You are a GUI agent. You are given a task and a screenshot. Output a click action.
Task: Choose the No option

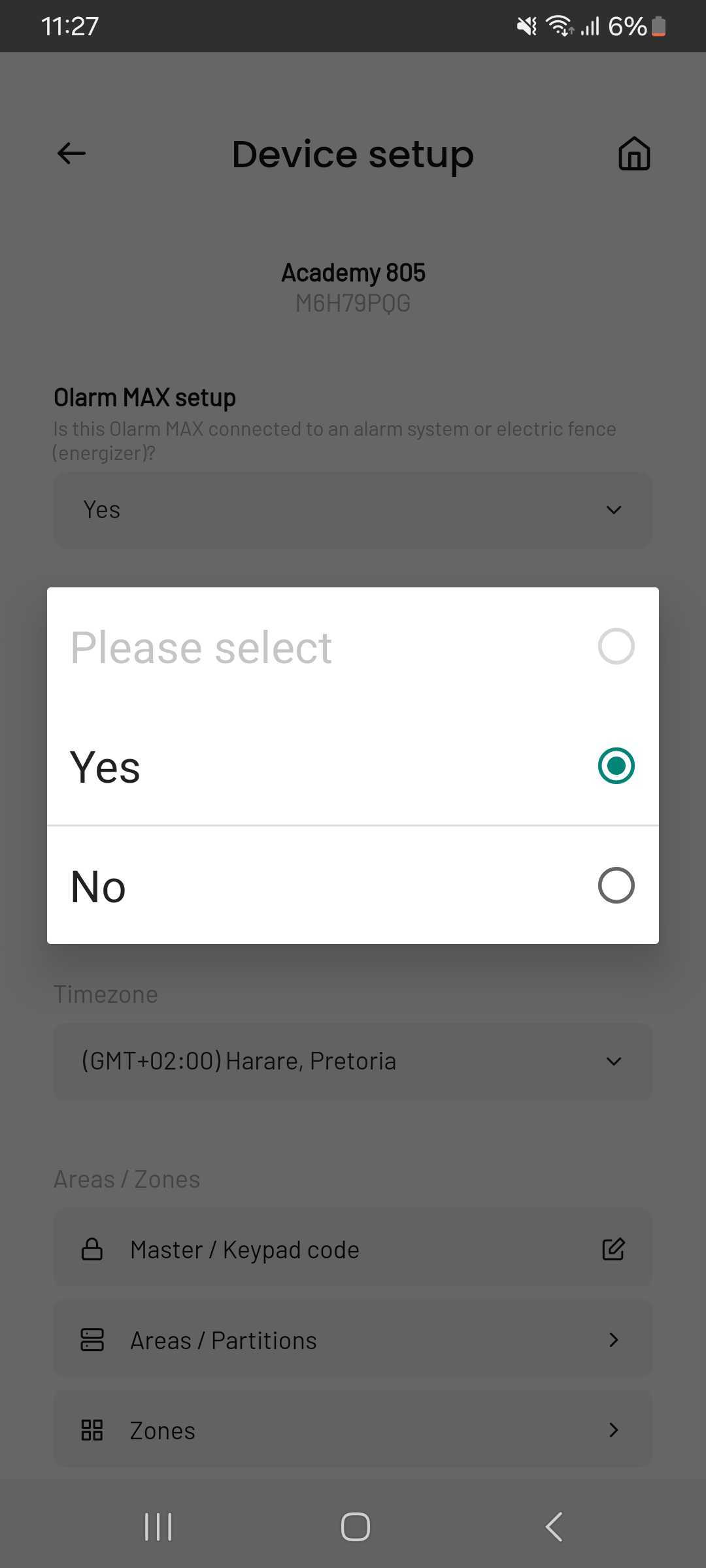(352, 885)
